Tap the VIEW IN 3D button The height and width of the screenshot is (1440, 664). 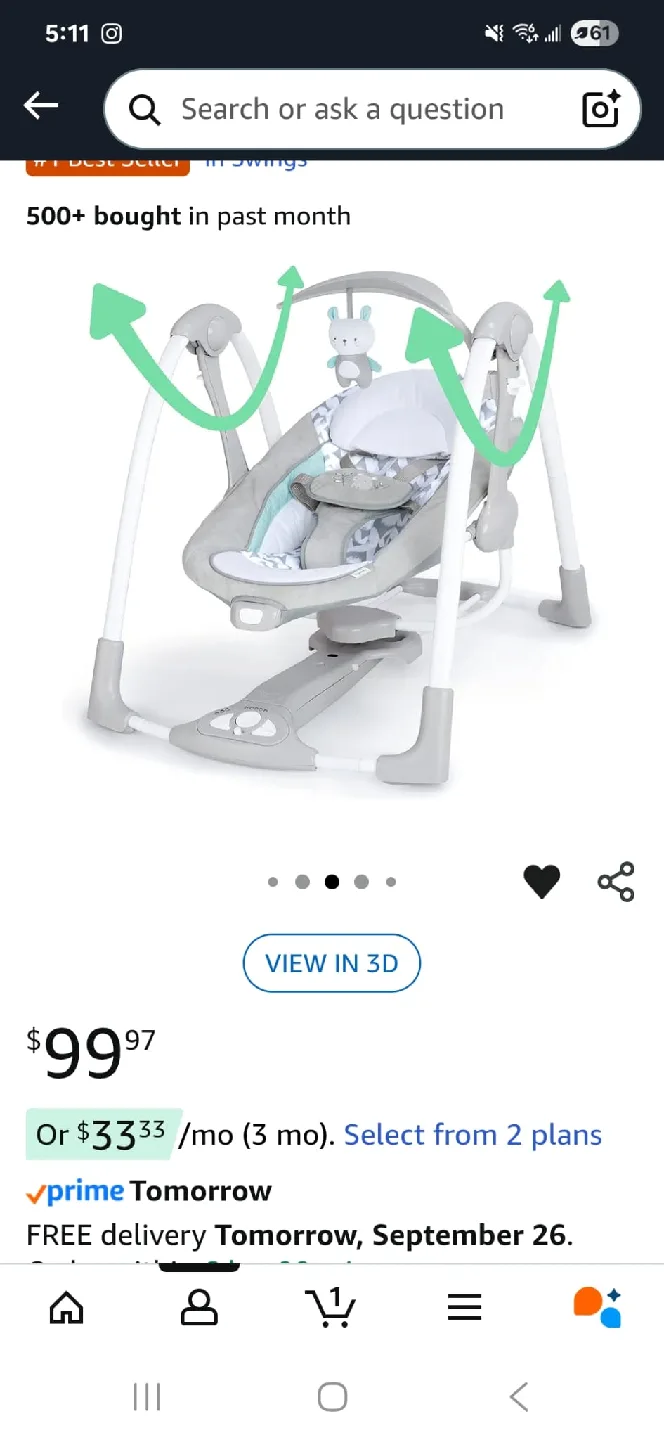pos(331,963)
